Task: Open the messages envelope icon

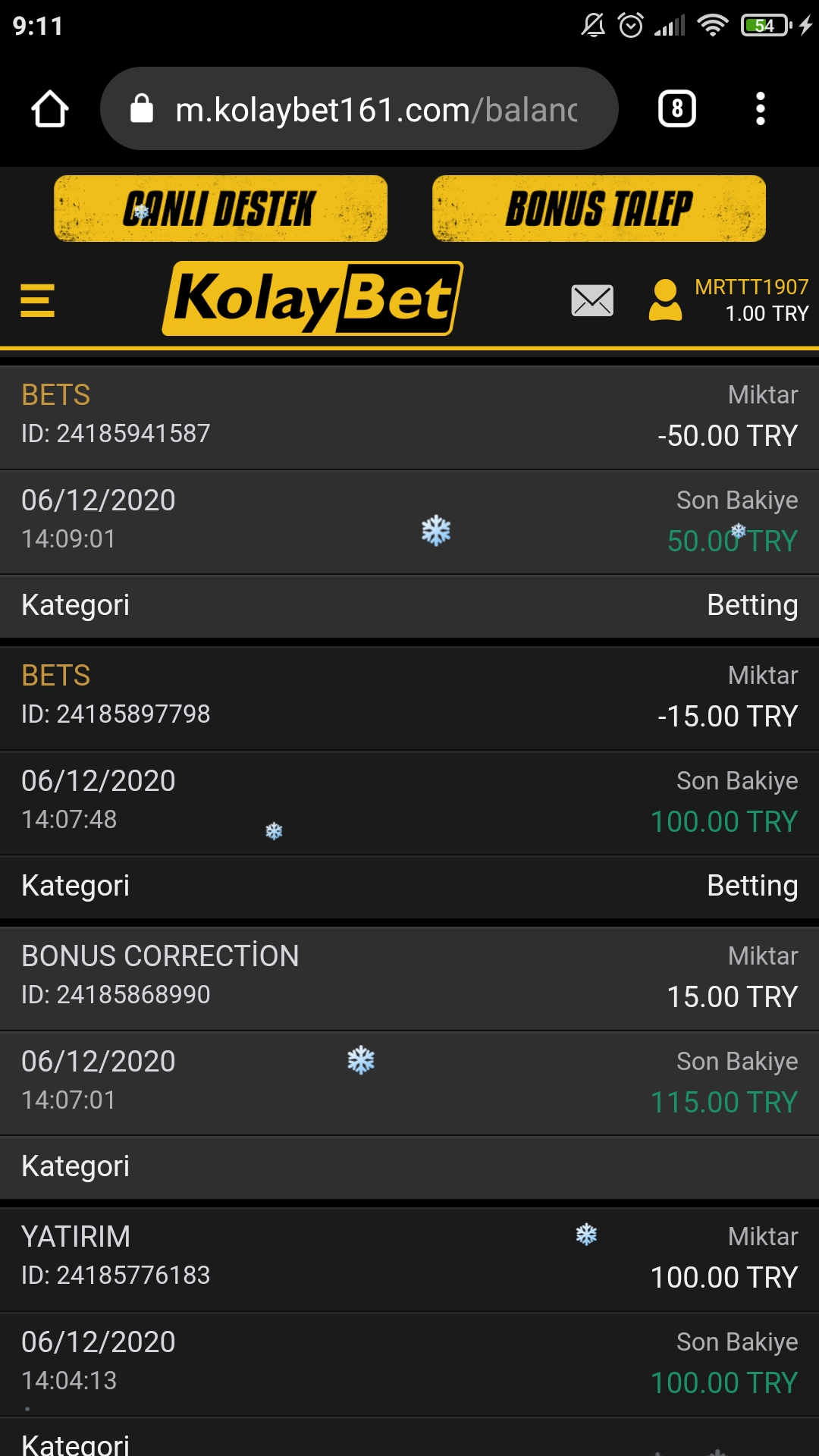Action: coord(592,300)
